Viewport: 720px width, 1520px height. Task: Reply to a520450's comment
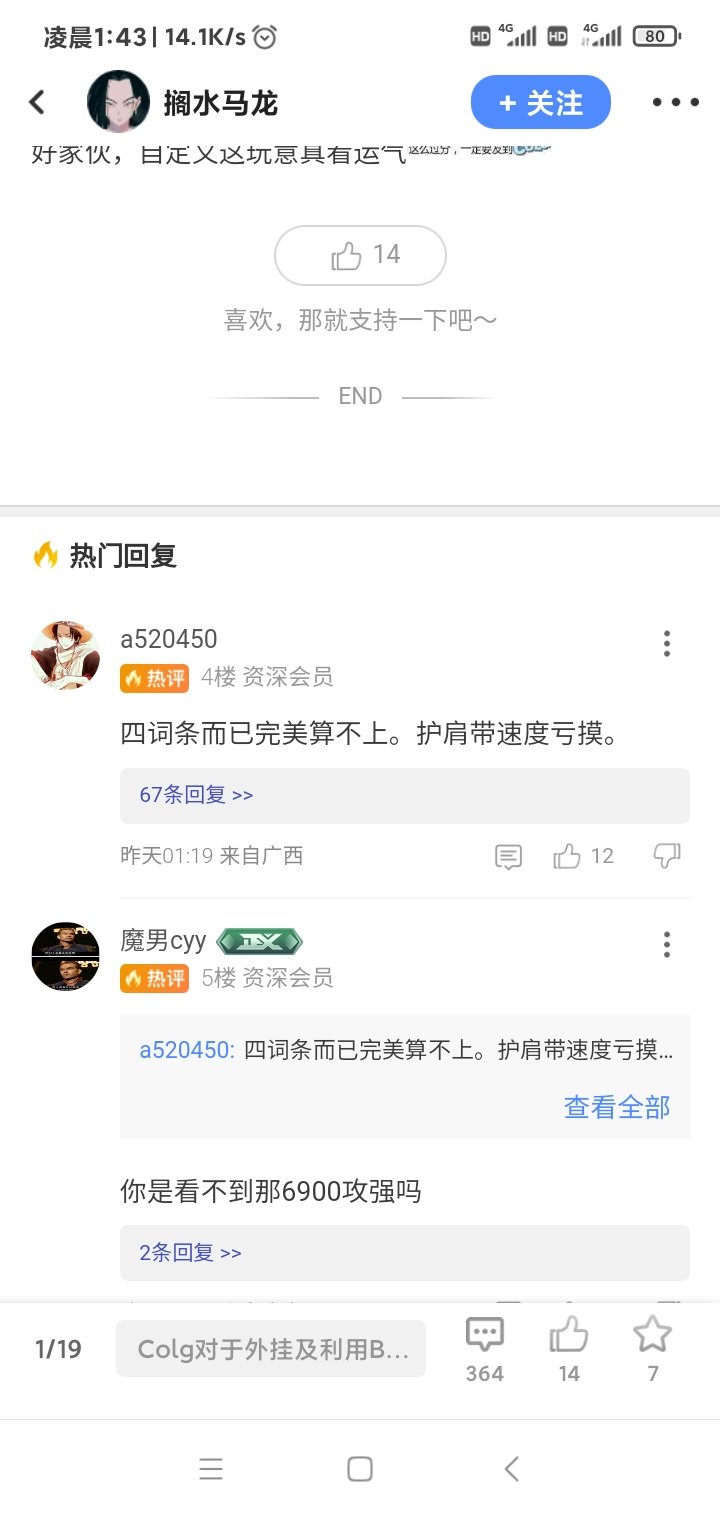508,856
